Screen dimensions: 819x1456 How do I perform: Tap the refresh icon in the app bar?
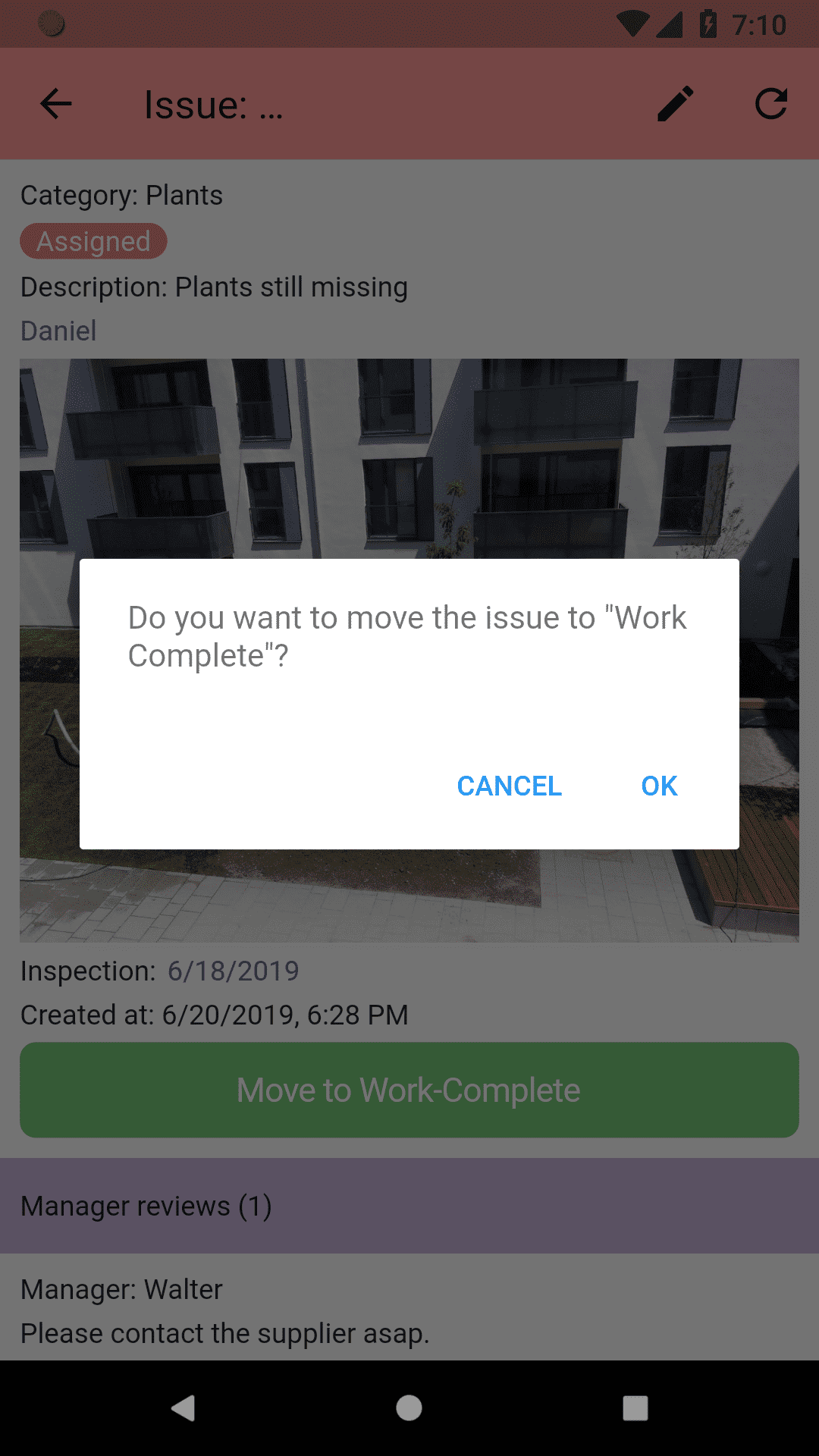[771, 104]
